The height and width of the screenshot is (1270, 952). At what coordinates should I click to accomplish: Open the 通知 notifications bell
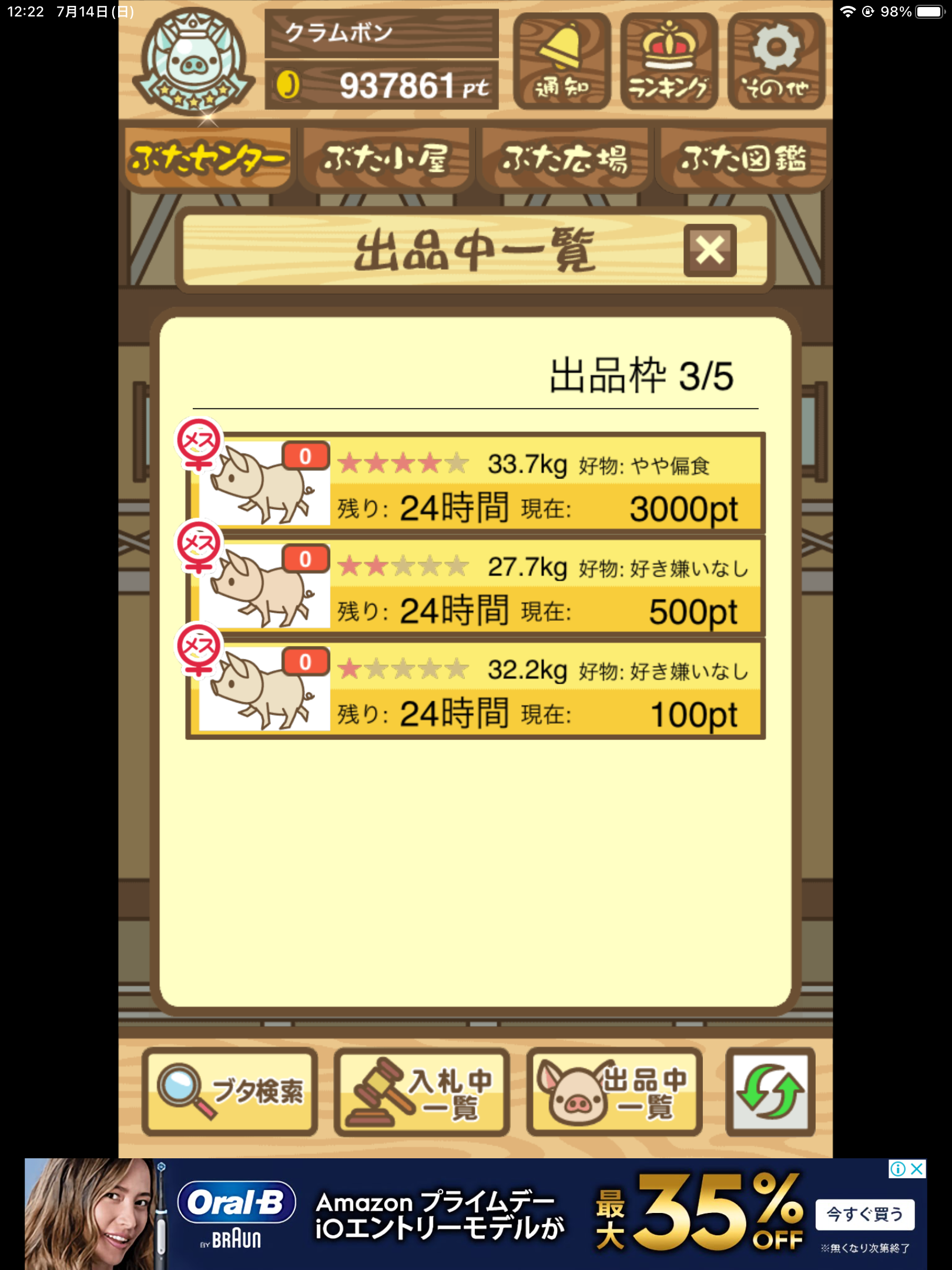click(561, 61)
